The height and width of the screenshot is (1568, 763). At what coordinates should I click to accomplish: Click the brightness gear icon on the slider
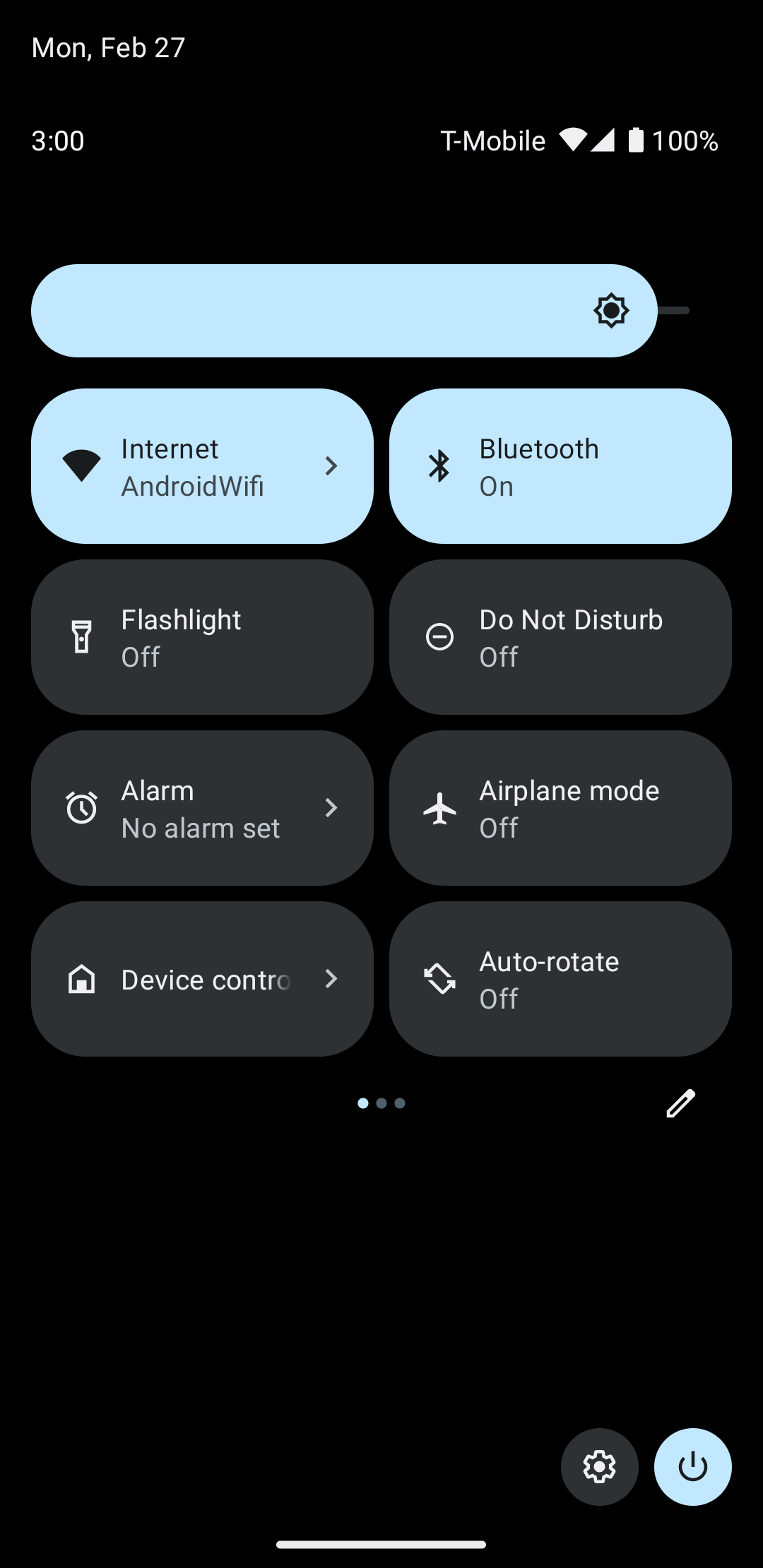[x=610, y=310]
